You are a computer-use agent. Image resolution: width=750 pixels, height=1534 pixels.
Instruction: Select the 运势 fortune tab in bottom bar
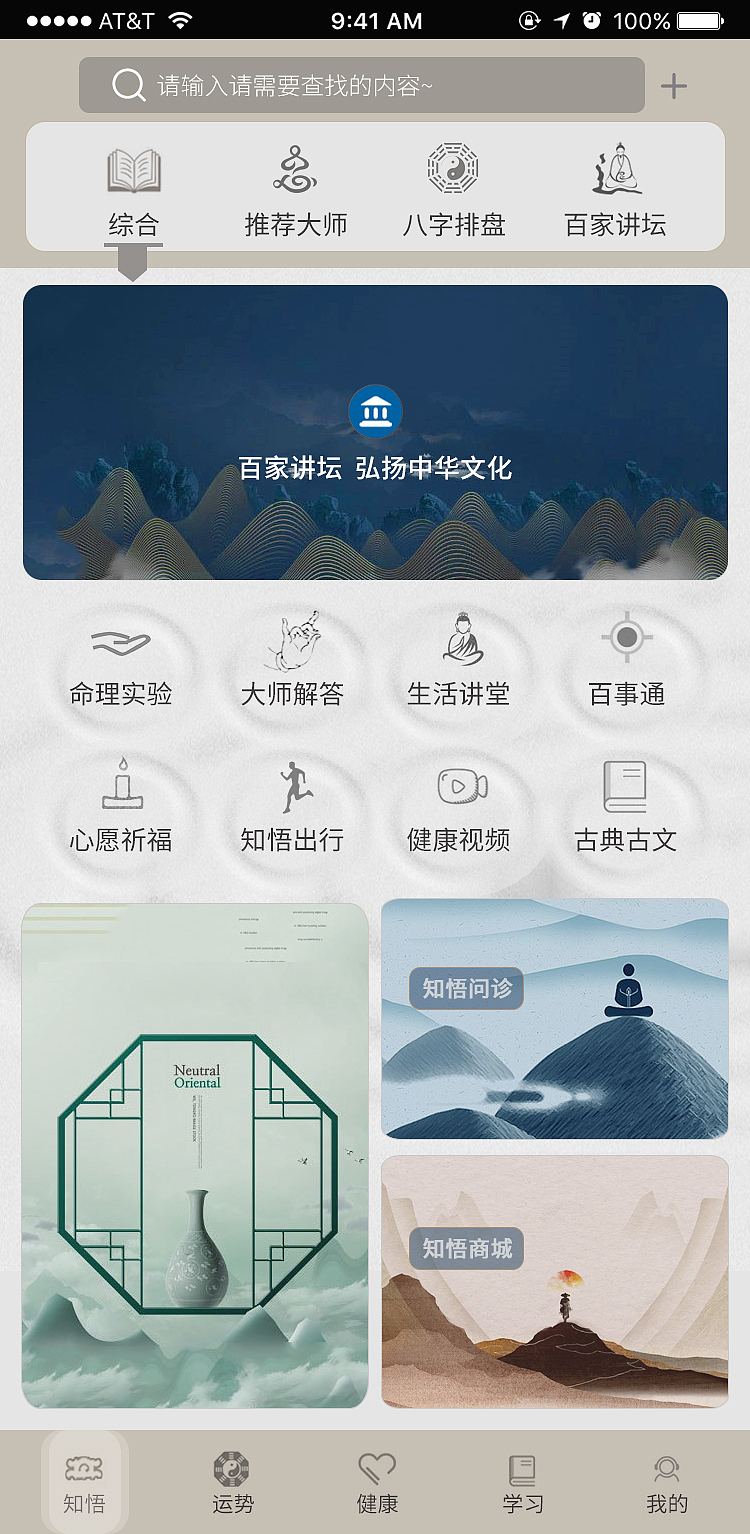tap(232, 1480)
